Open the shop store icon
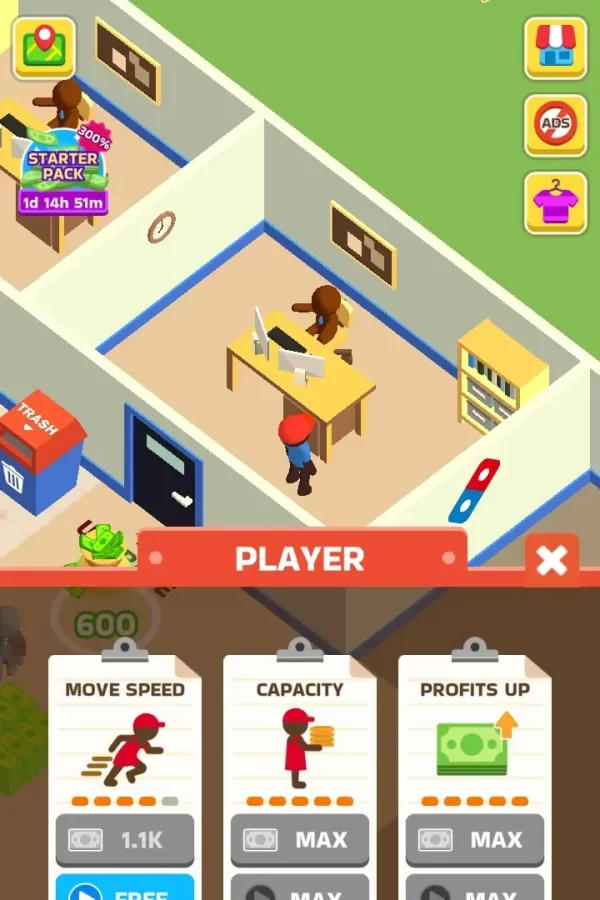 (x=555, y=46)
